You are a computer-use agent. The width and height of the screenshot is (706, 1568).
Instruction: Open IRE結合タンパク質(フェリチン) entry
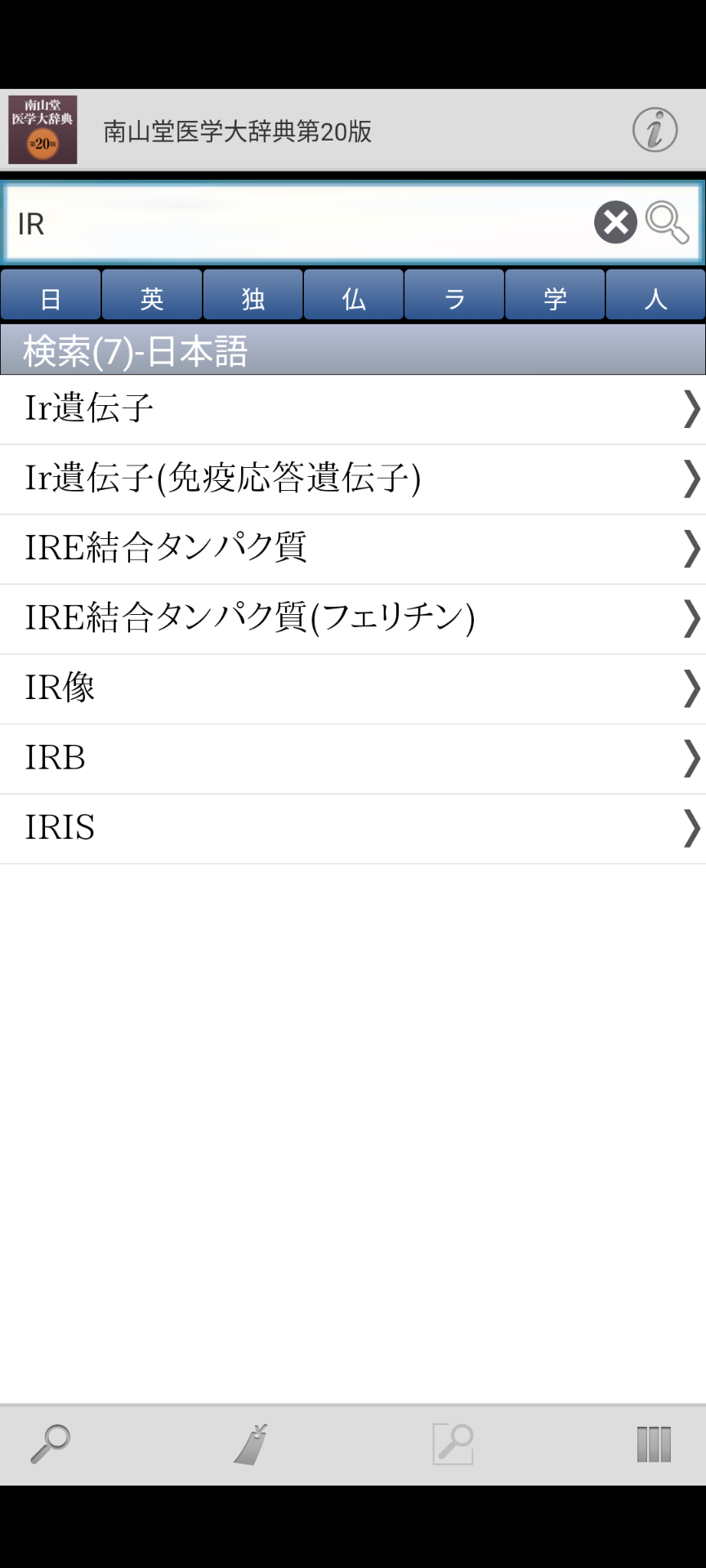(x=353, y=619)
